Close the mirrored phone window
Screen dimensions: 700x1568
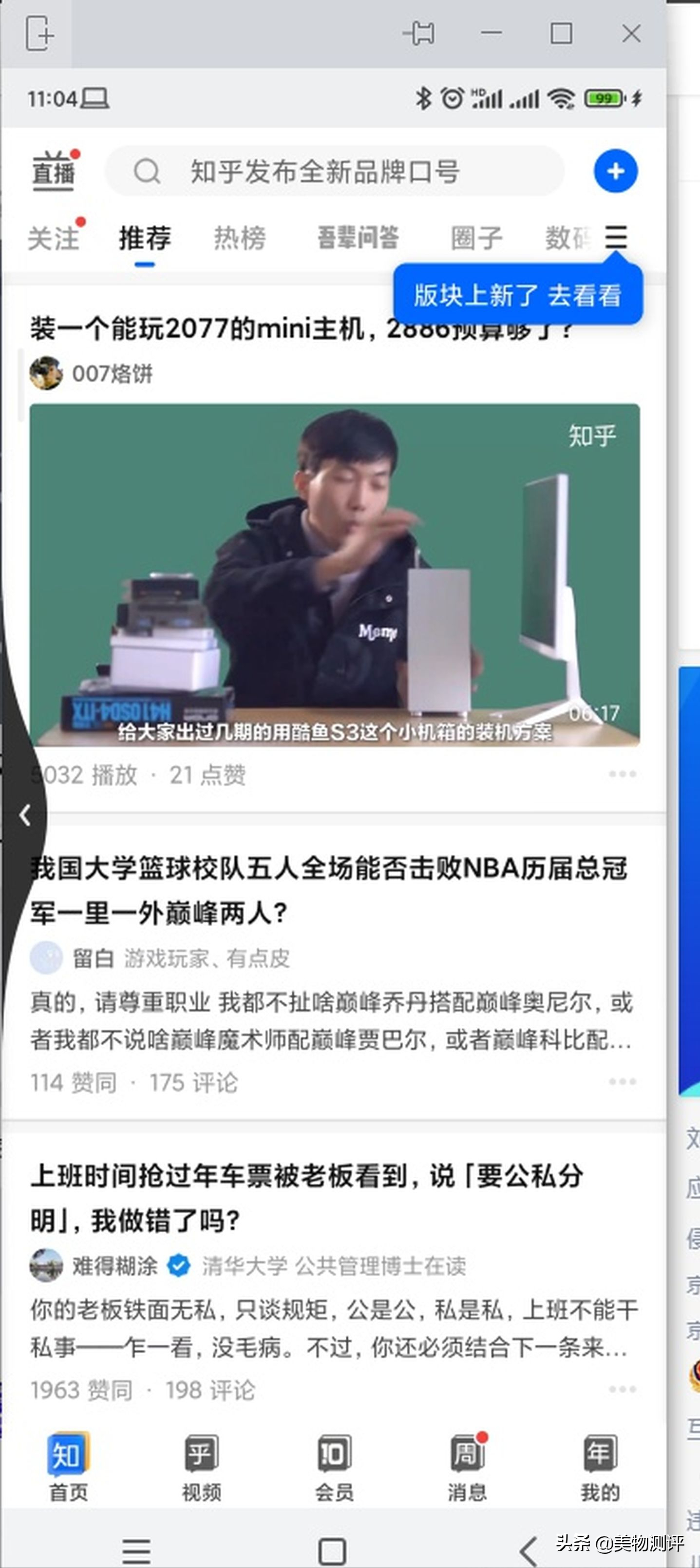631,34
